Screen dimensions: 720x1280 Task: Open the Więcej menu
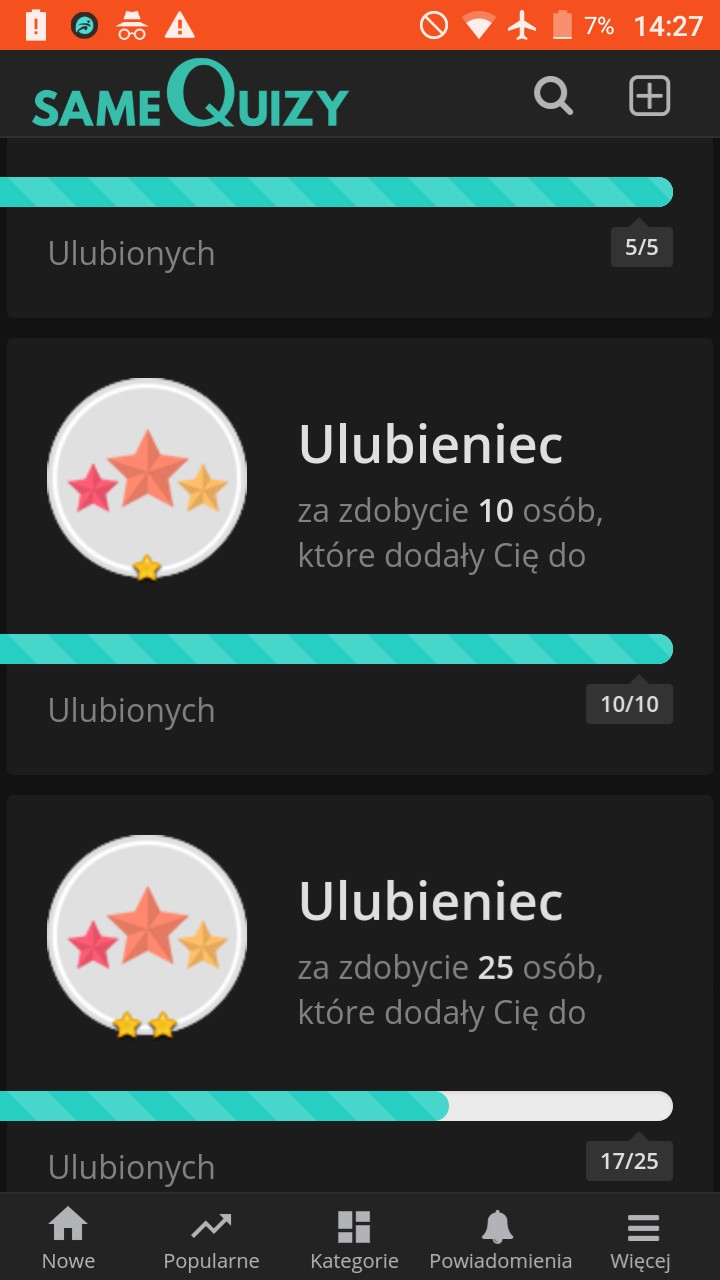tap(641, 1238)
